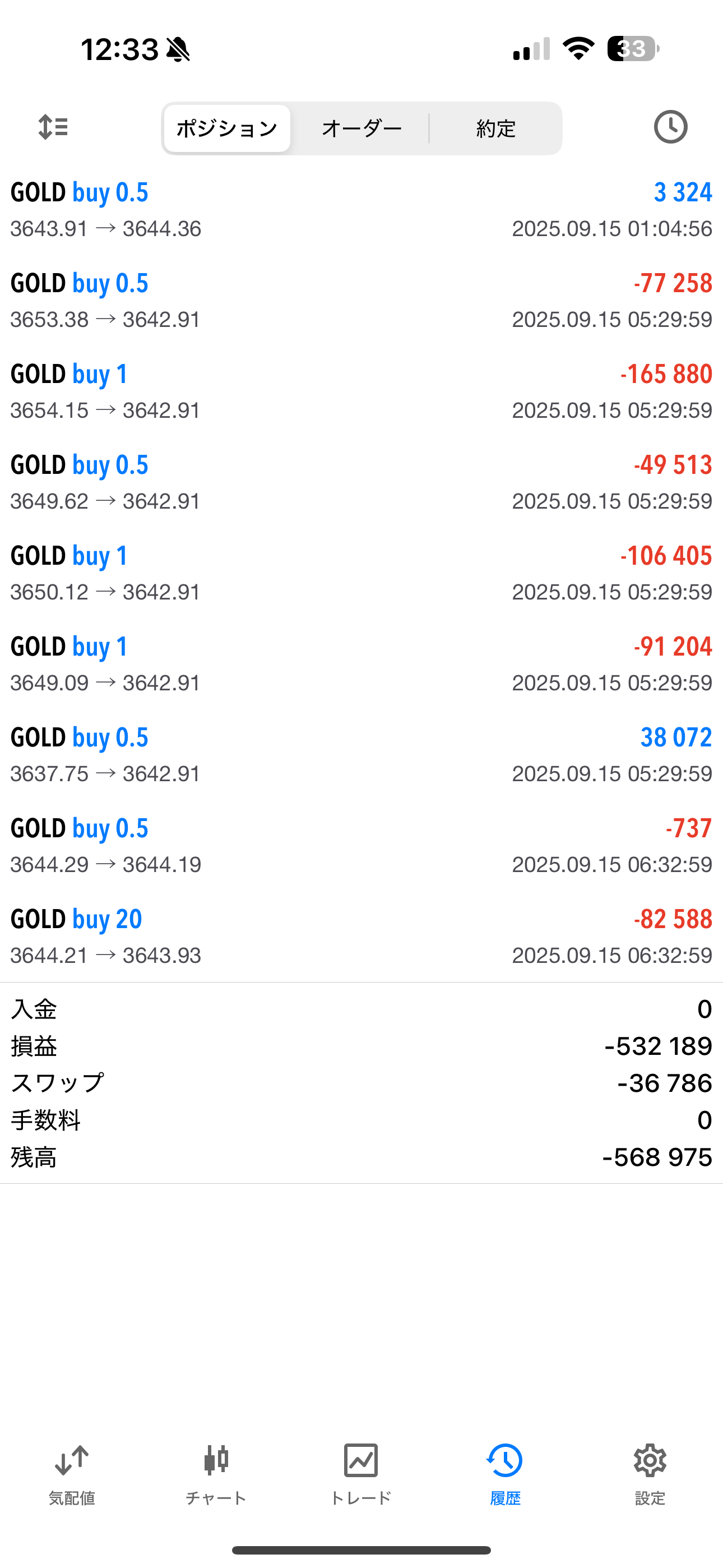Screen dimensions: 723x1568
Task: Switch to the 約定 segment
Action: (x=496, y=128)
